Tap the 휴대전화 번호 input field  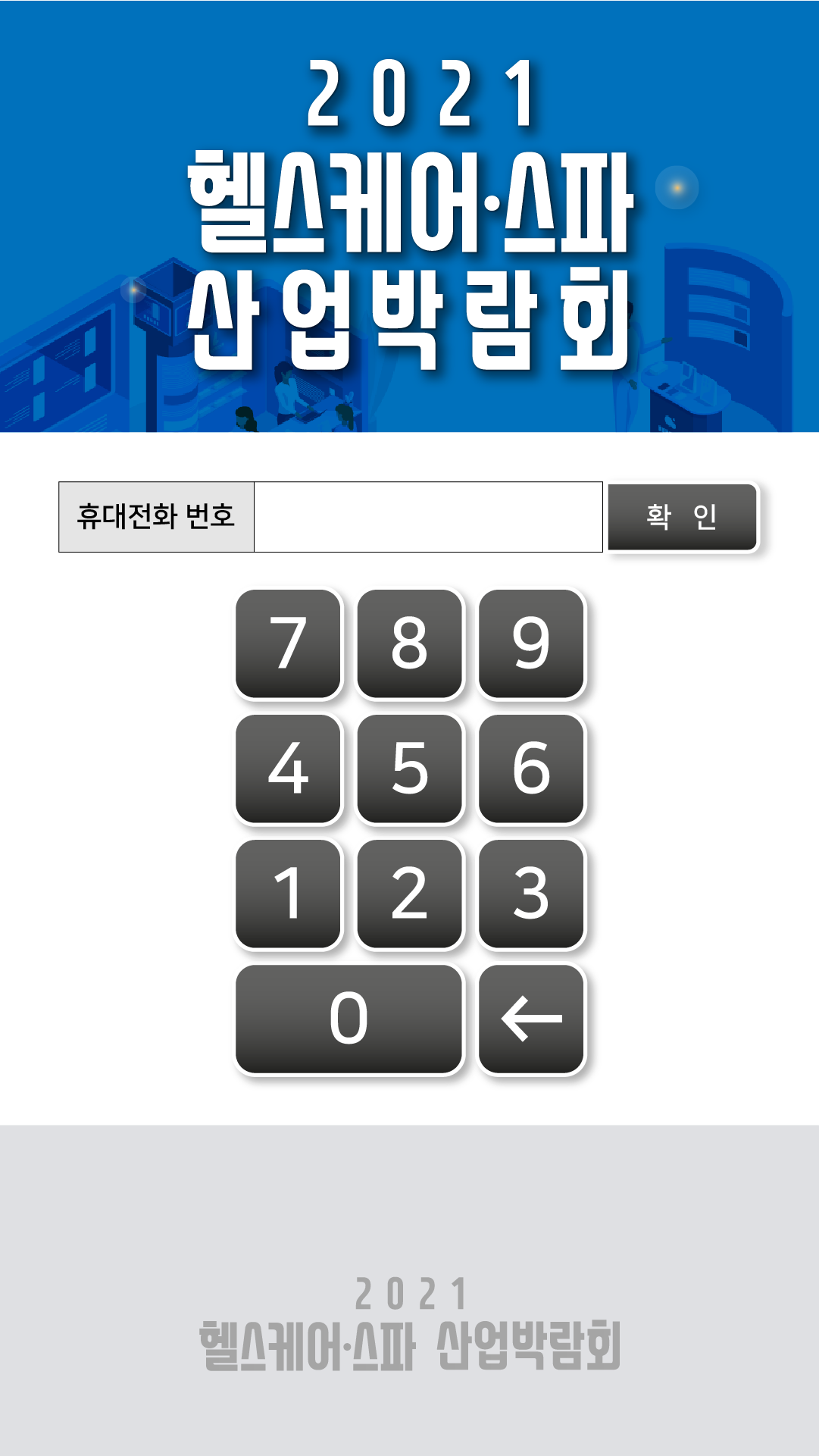click(428, 517)
